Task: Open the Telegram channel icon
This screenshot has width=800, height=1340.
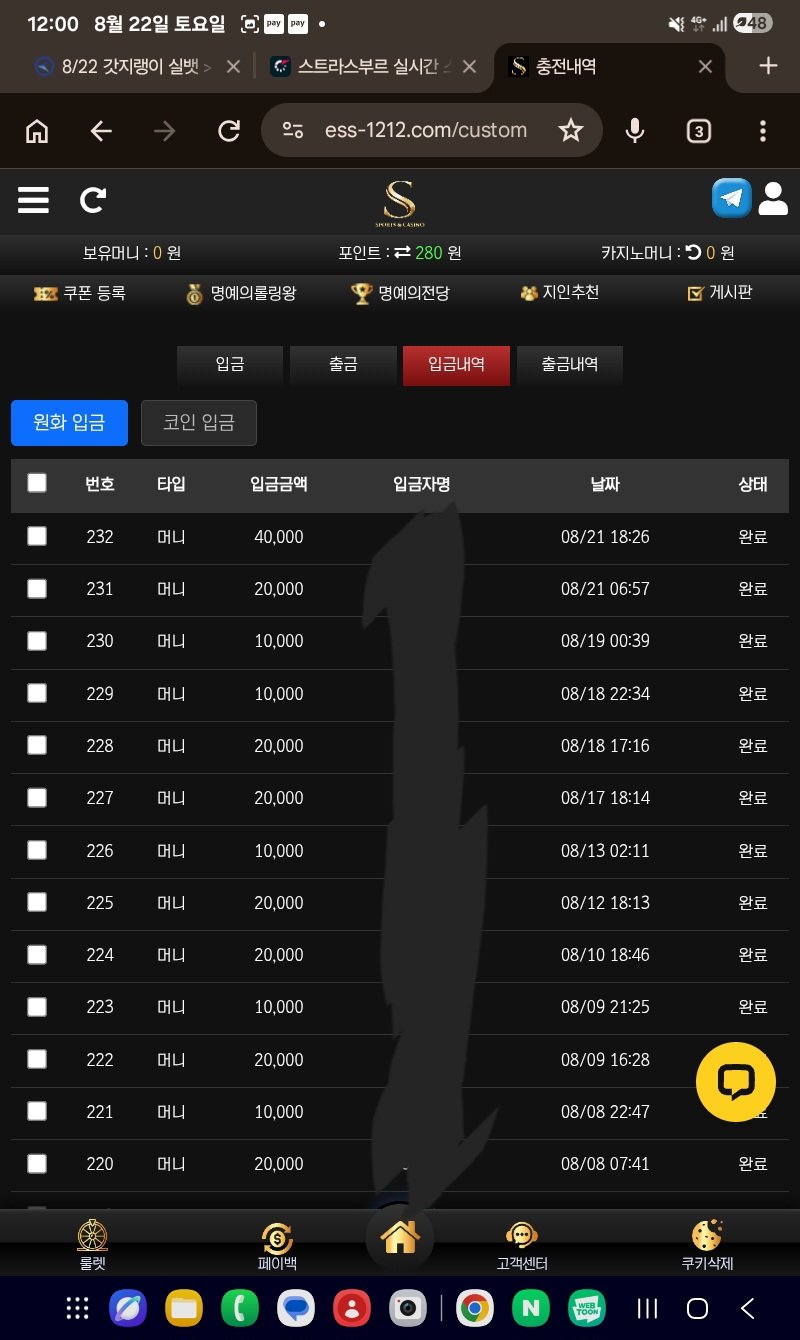Action: point(732,198)
